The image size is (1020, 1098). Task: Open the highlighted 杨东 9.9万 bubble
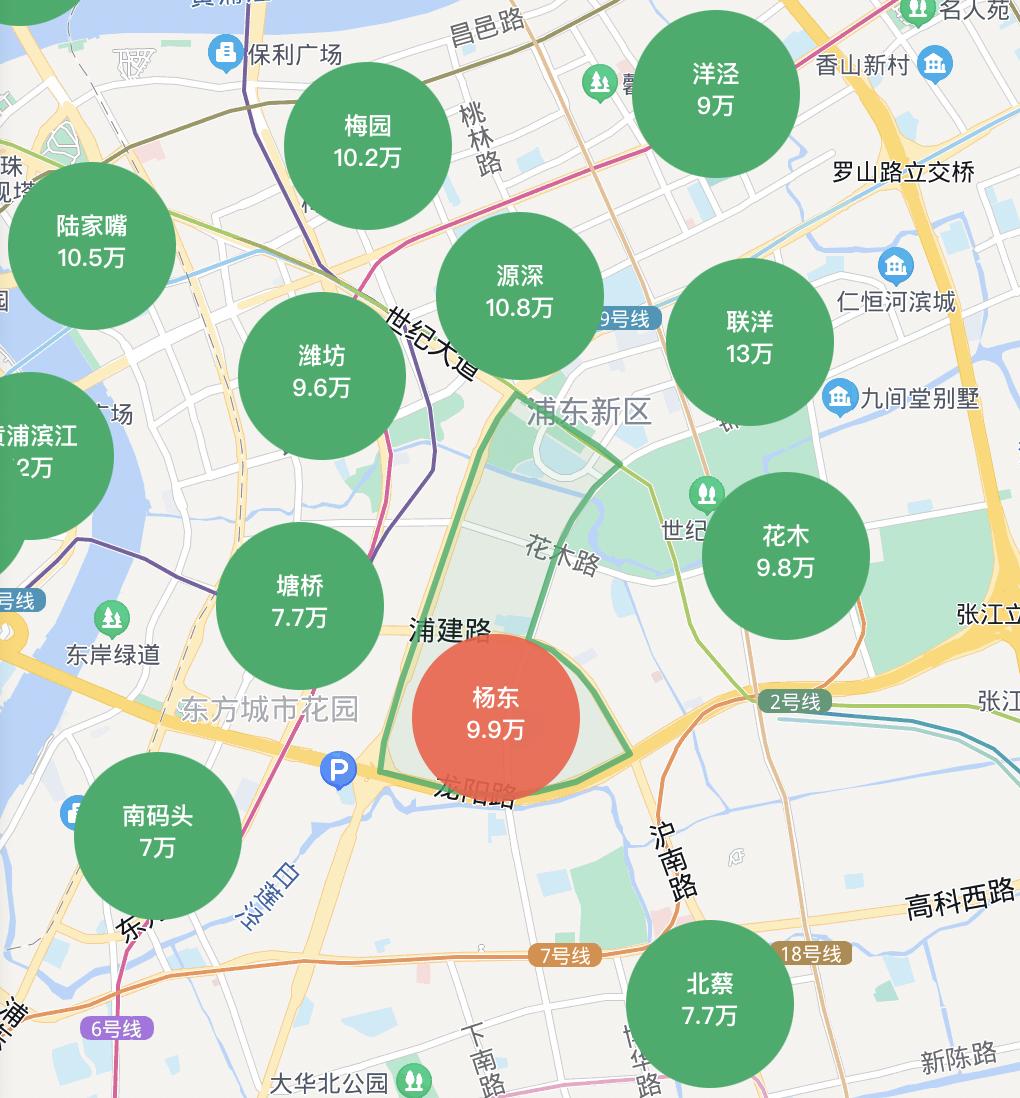(496, 717)
